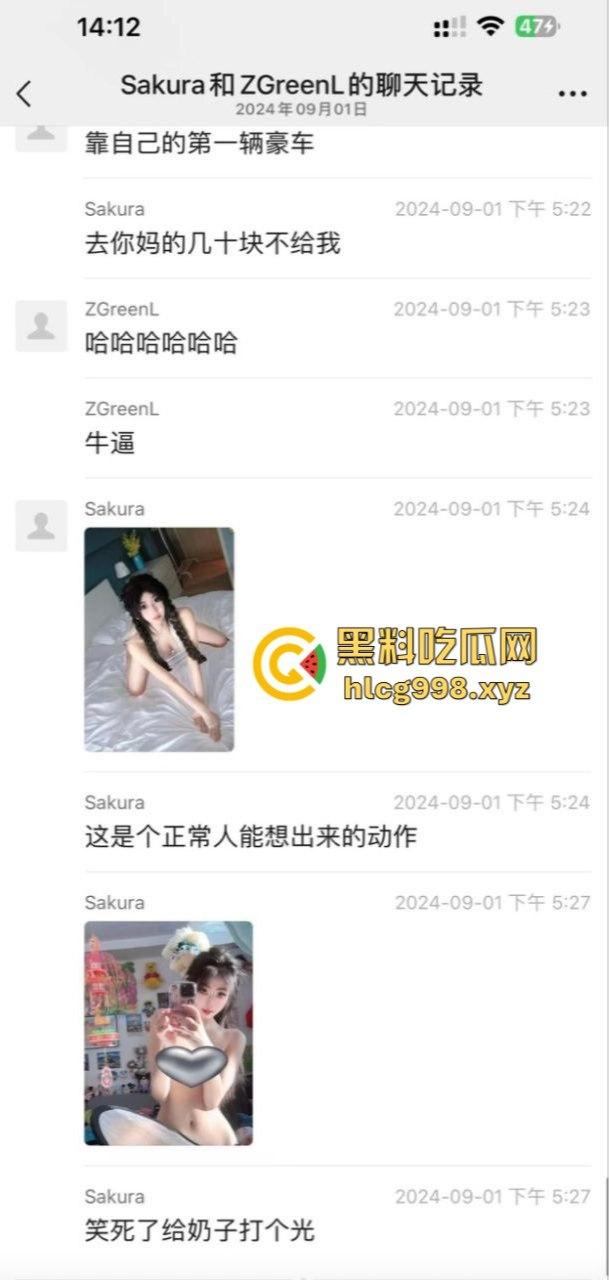Open the photo Sakura sent at 5:24
The height and width of the screenshot is (1280, 609).
click(x=159, y=639)
